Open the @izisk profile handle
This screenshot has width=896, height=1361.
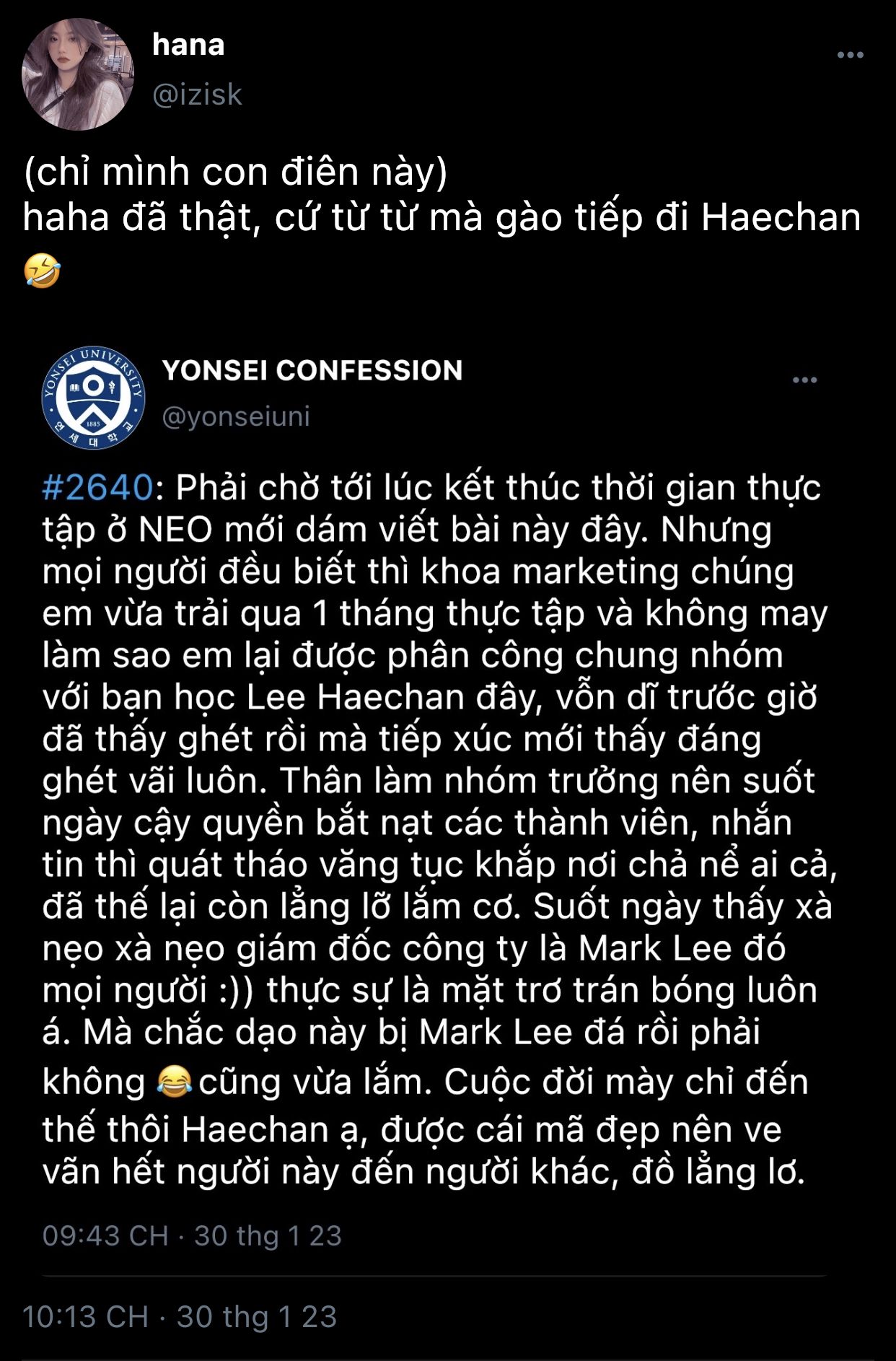197,95
